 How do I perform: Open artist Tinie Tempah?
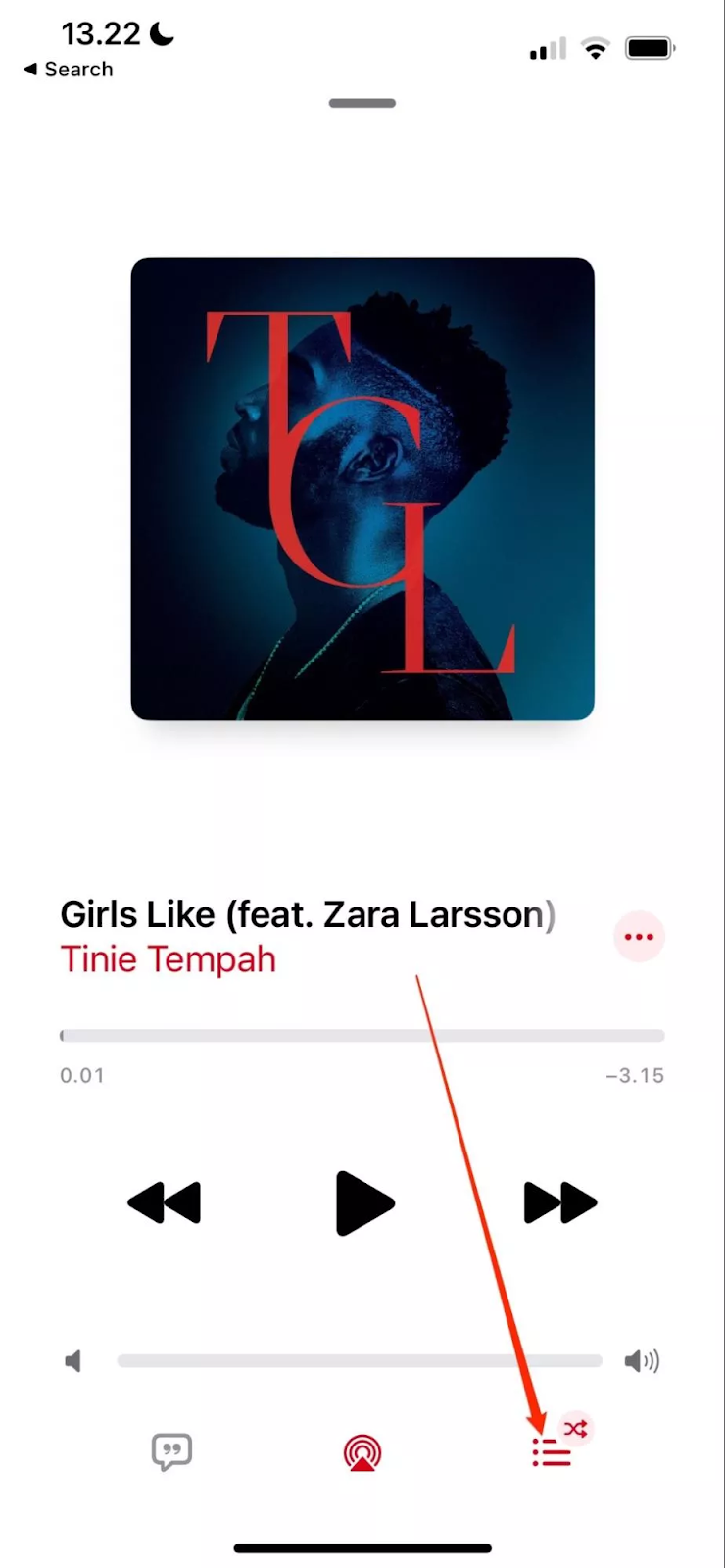click(x=169, y=959)
